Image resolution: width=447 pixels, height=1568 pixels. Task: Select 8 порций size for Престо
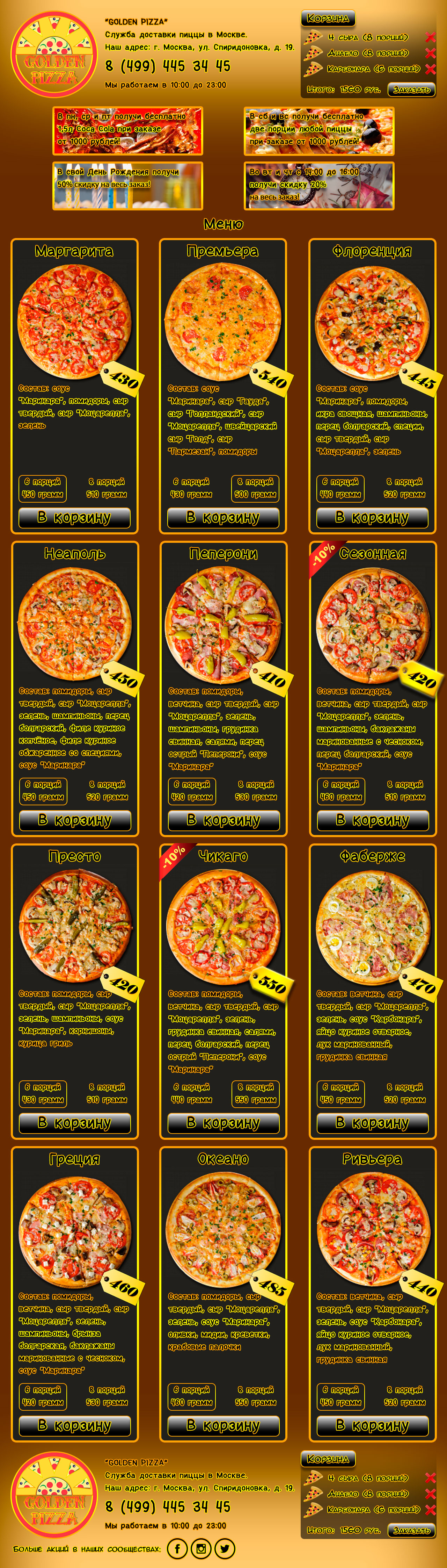point(107,1093)
